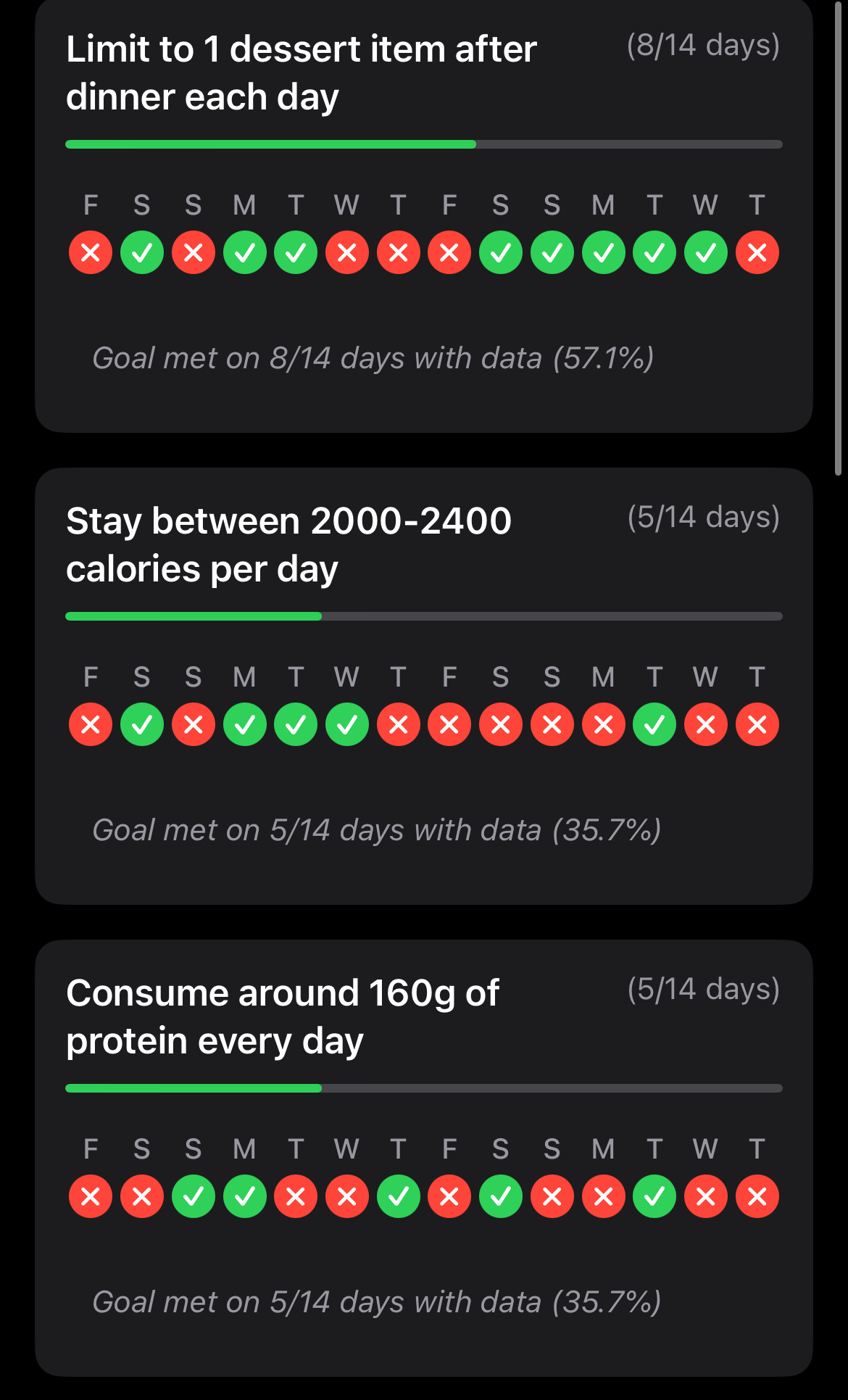Select Saturday's green checkmark on dessert goal
This screenshot has height=1400, width=848.
141,252
